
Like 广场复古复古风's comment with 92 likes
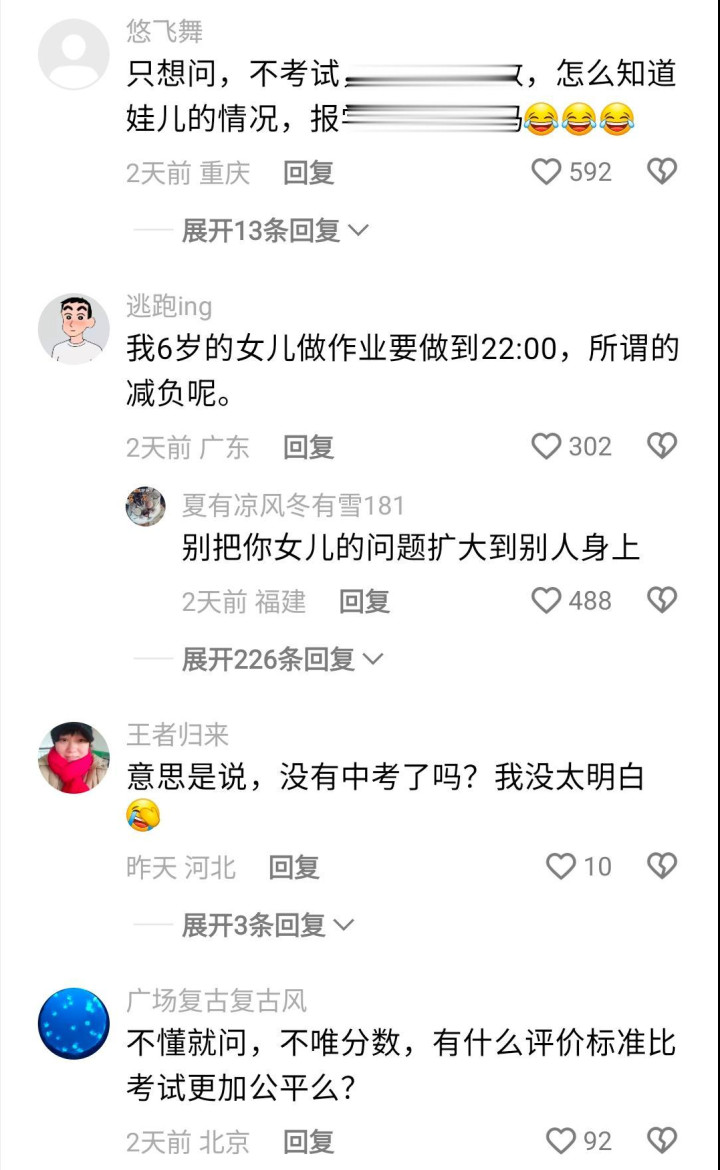[561, 1140]
